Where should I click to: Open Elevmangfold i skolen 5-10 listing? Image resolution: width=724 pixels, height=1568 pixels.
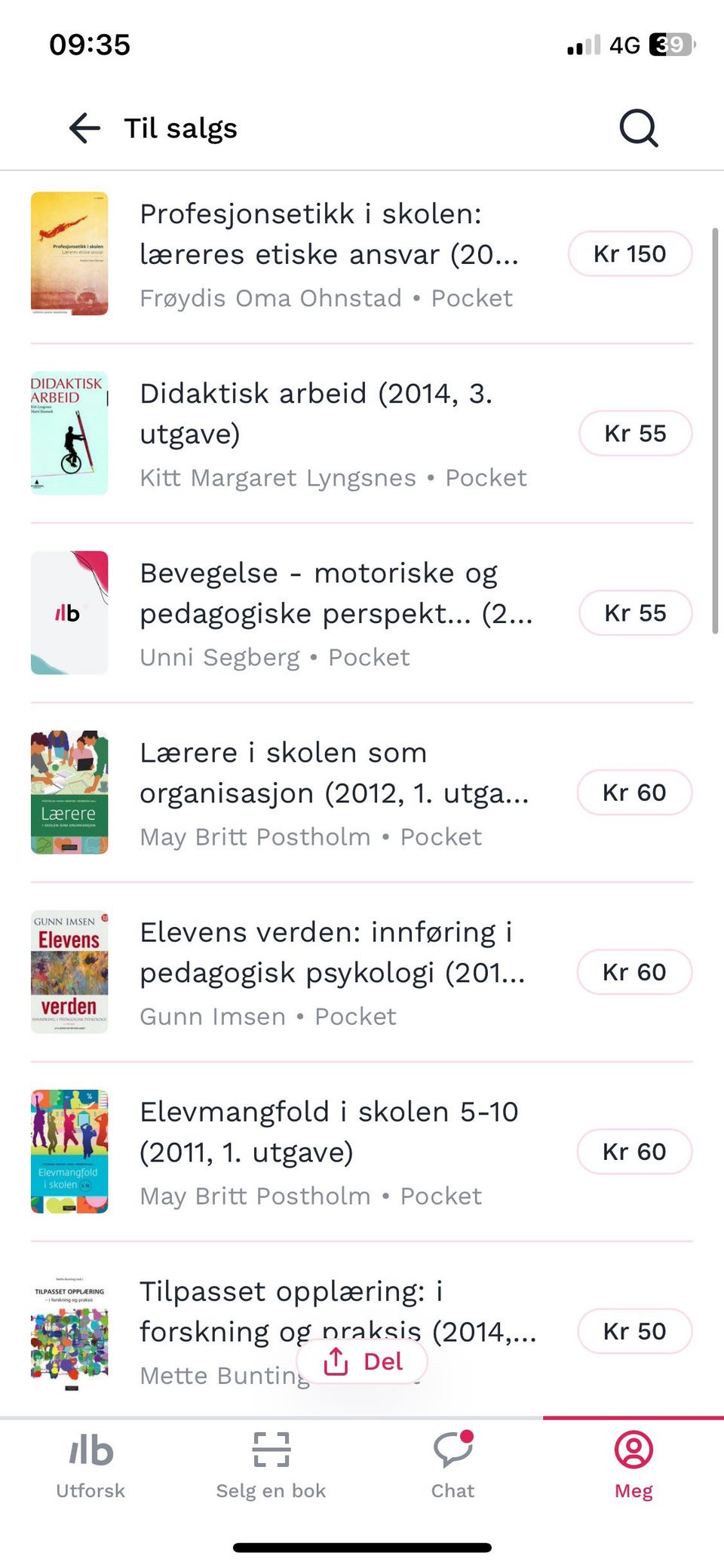click(329, 1152)
